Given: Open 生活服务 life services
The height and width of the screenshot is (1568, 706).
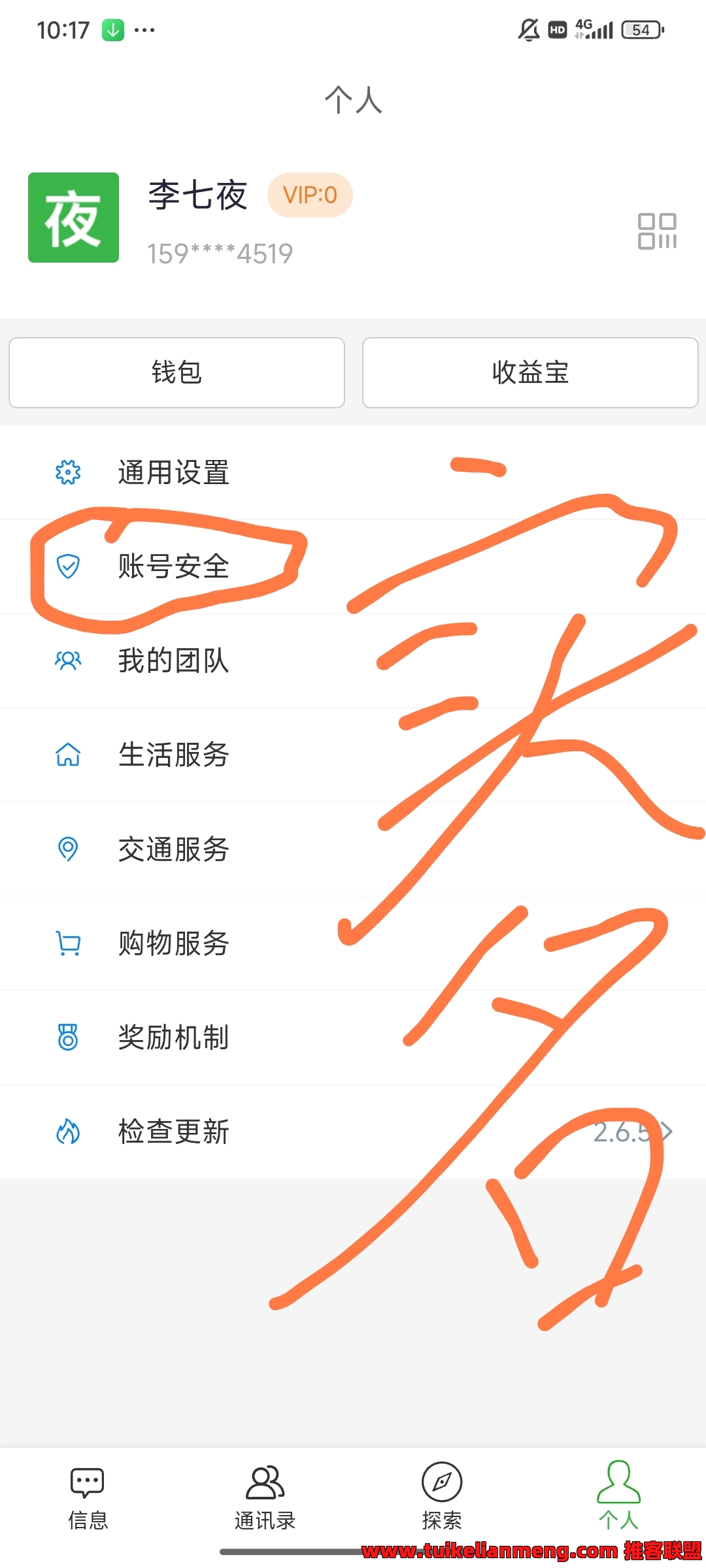Looking at the screenshot, I should tap(353, 755).
